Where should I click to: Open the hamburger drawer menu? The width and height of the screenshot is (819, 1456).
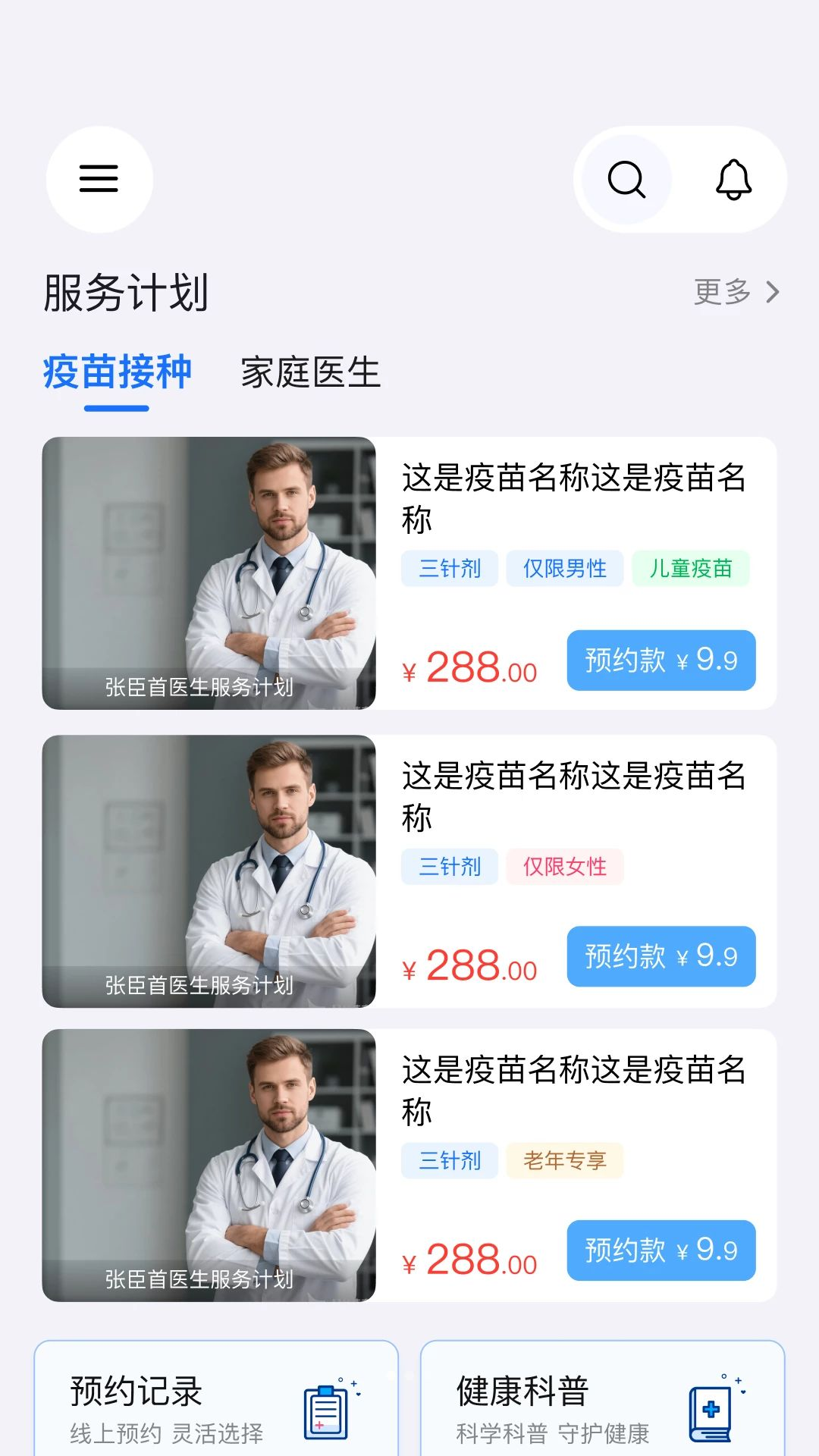tap(99, 180)
